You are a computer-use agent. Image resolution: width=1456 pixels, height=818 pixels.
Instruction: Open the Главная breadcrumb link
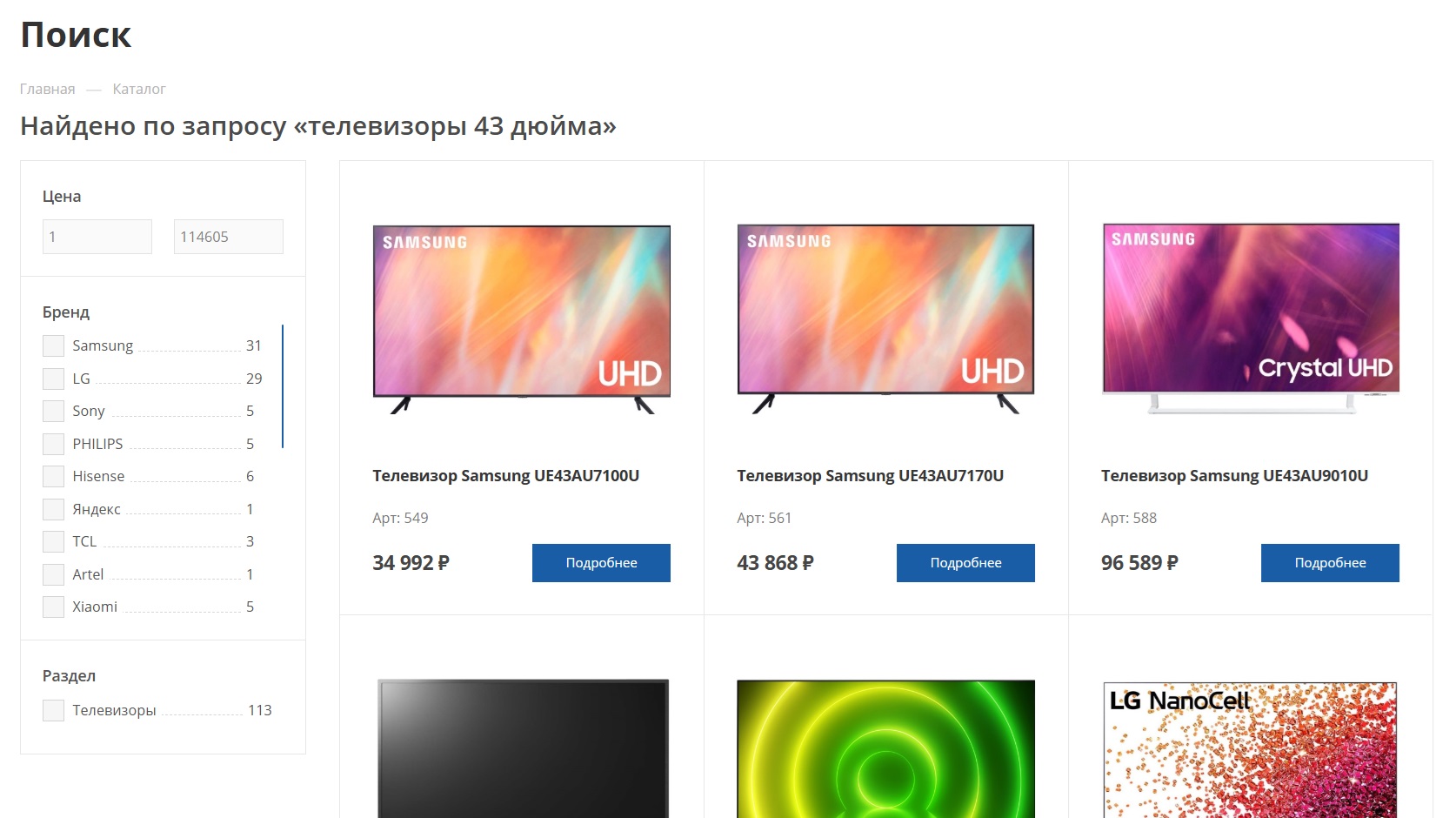48,89
